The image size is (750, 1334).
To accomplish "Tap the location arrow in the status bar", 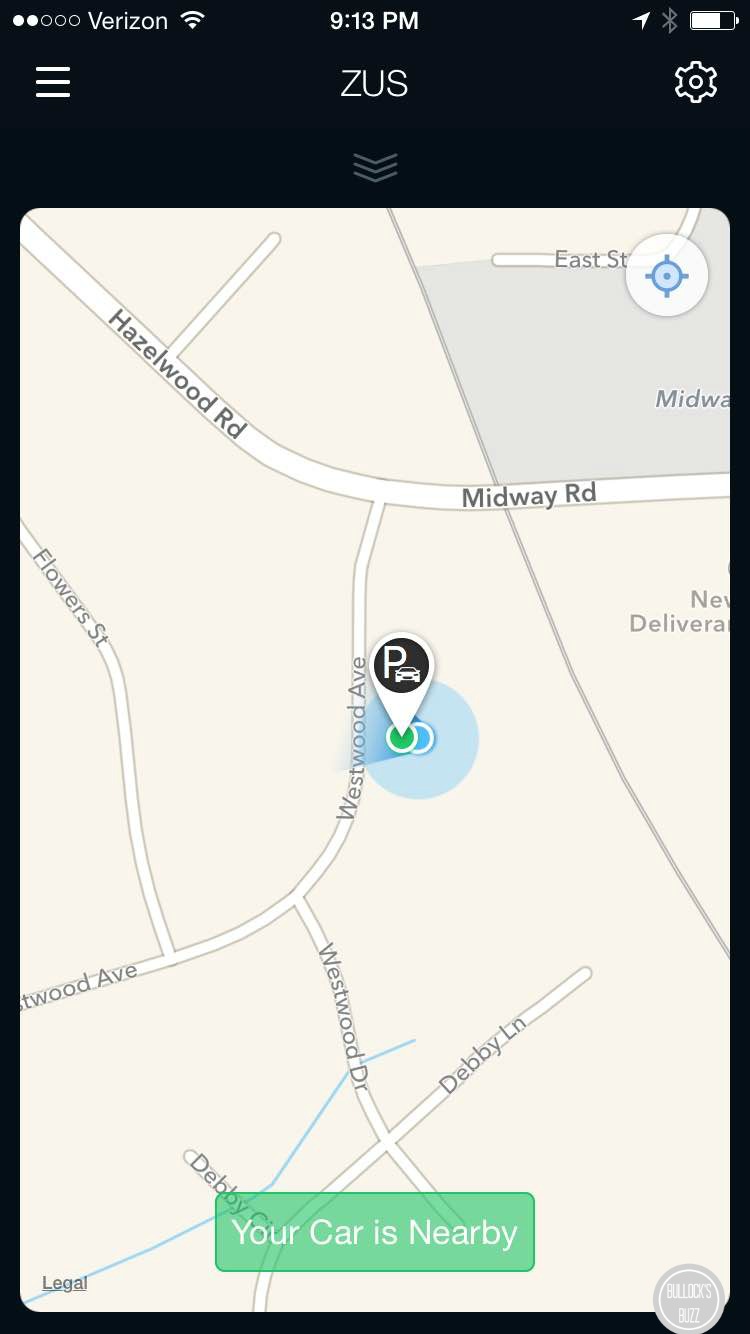I will click(640, 19).
